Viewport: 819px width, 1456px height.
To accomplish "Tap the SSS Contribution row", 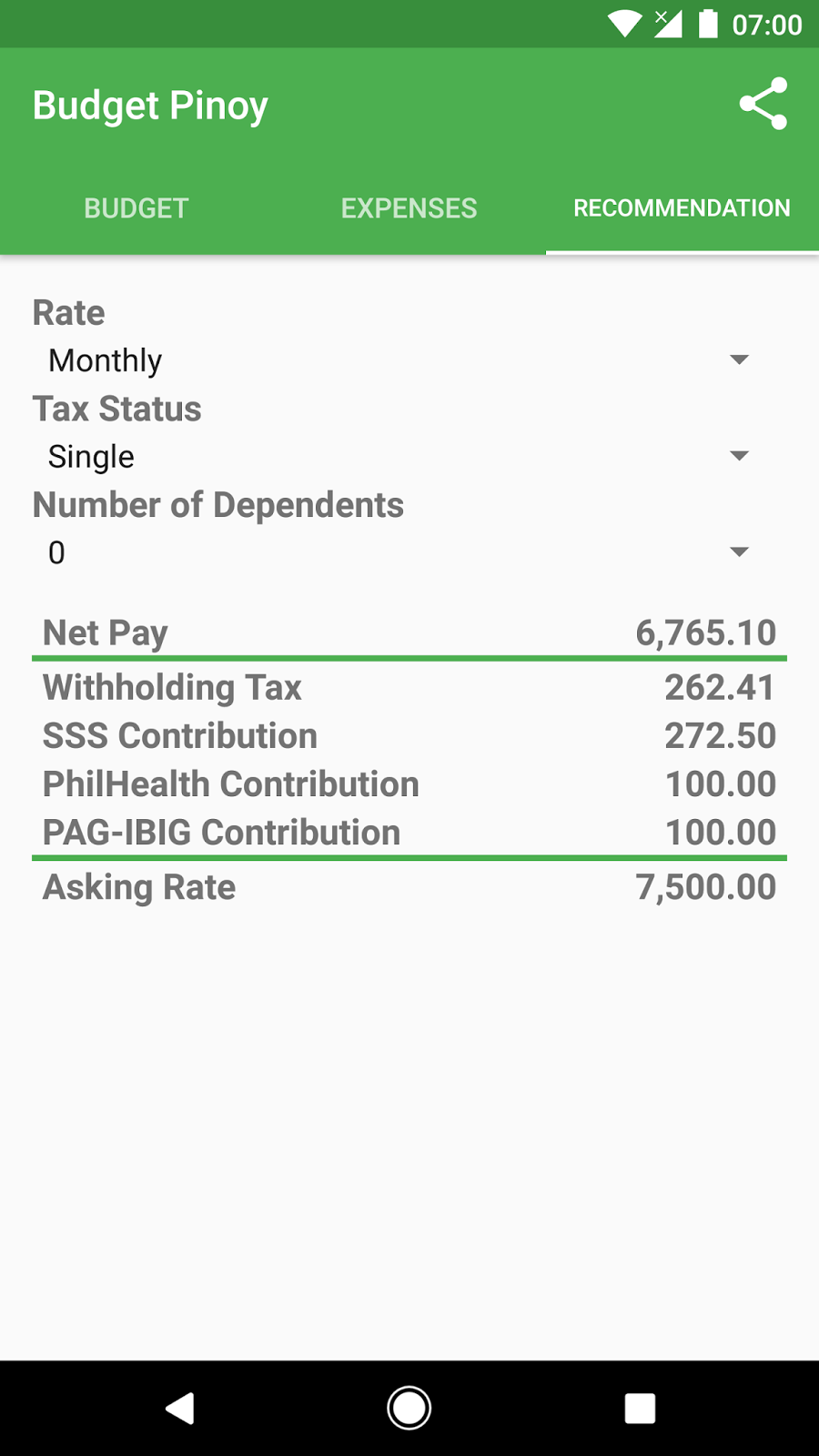I will [409, 735].
